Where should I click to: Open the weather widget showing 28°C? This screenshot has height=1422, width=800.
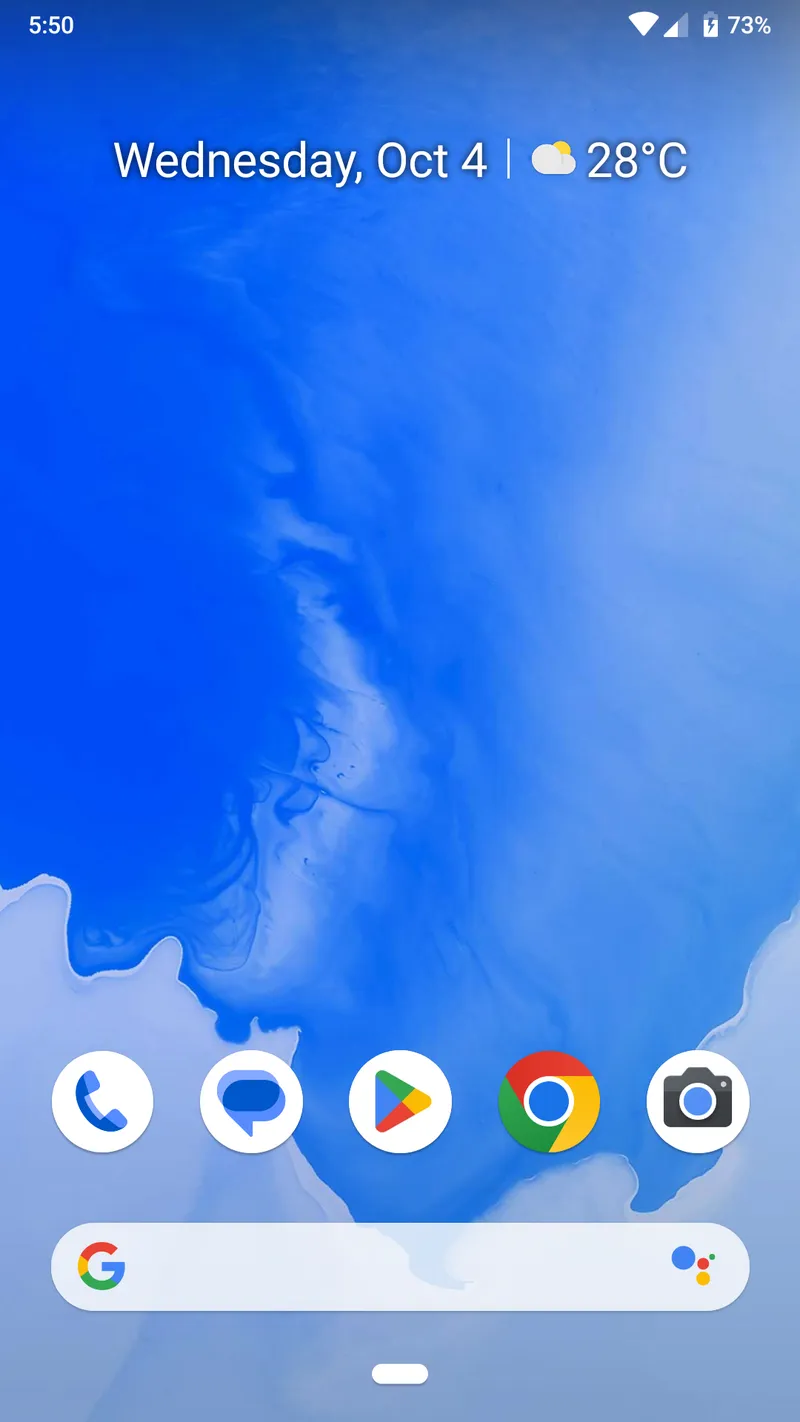(x=609, y=160)
